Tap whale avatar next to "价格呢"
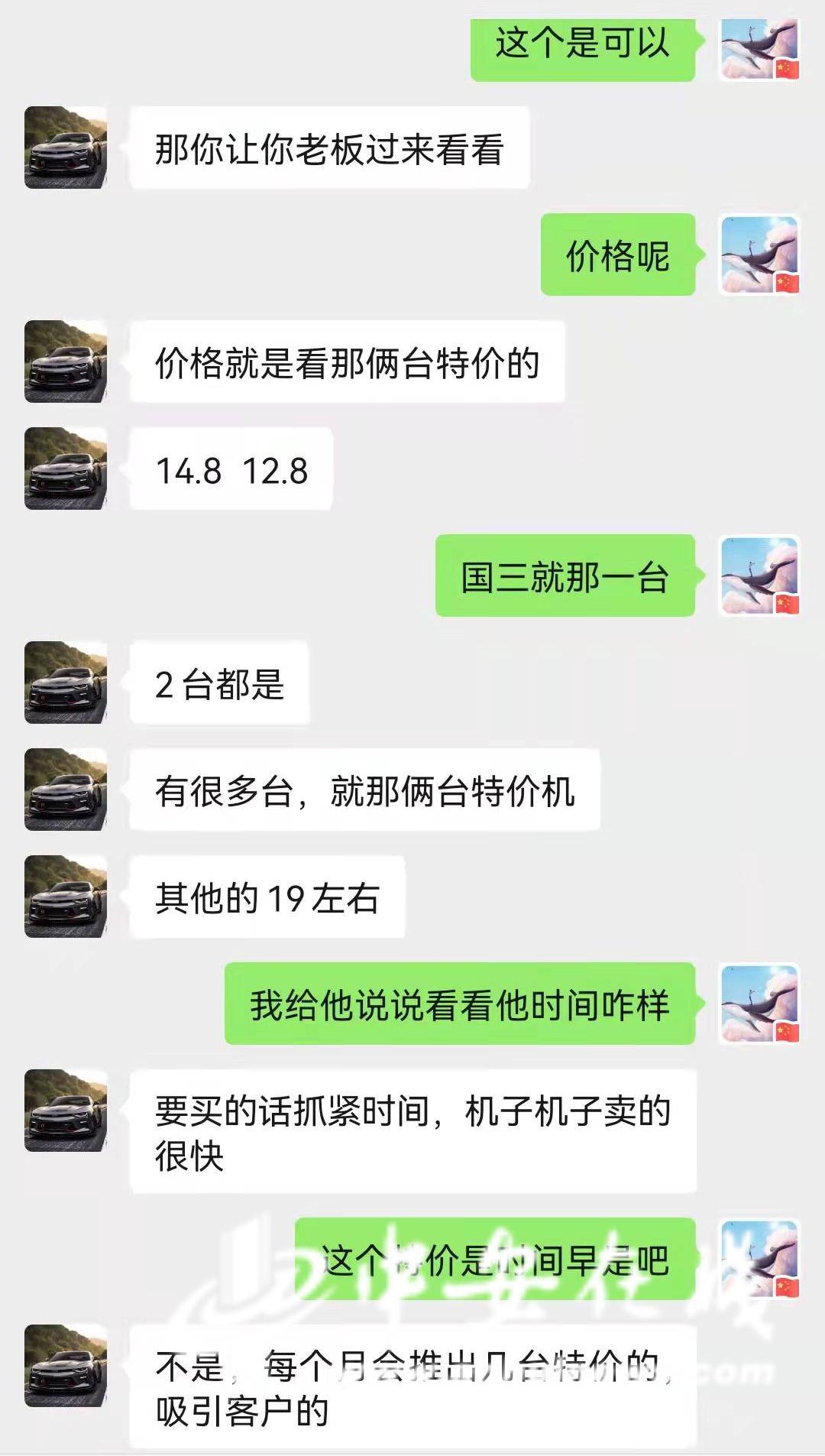The image size is (825, 1456). [759, 255]
